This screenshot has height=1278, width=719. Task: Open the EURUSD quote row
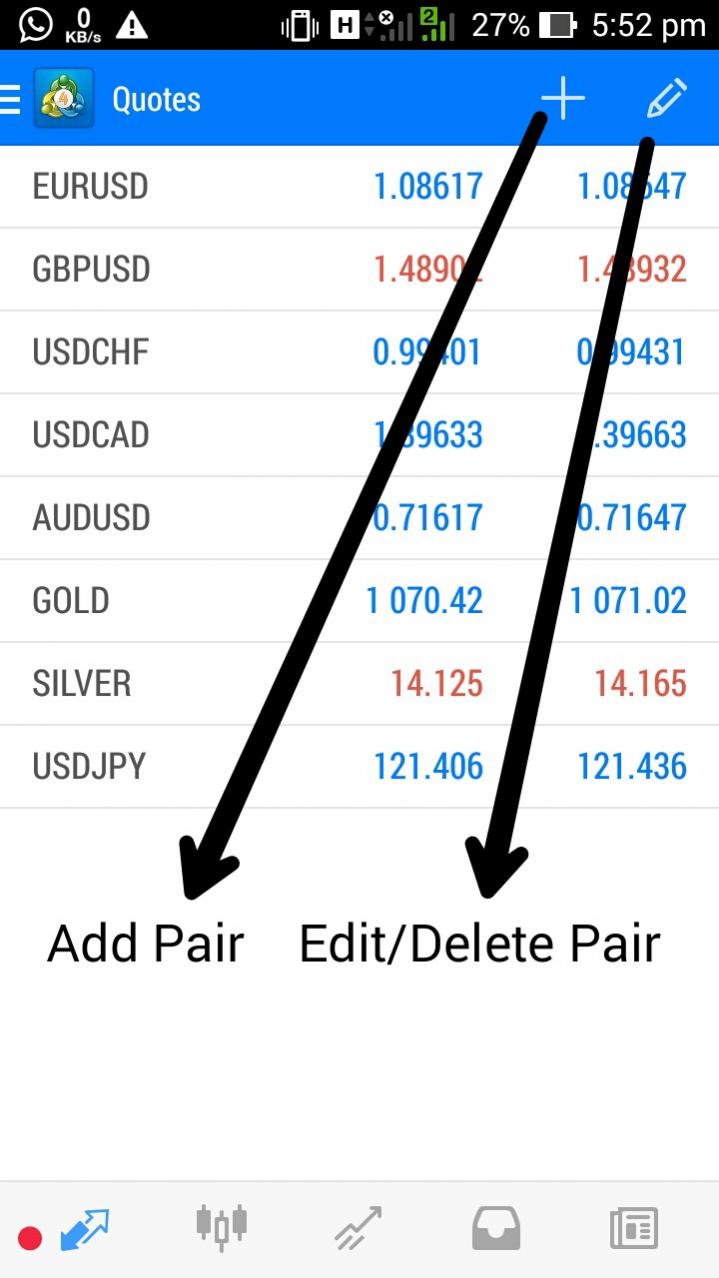tap(359, 187)
